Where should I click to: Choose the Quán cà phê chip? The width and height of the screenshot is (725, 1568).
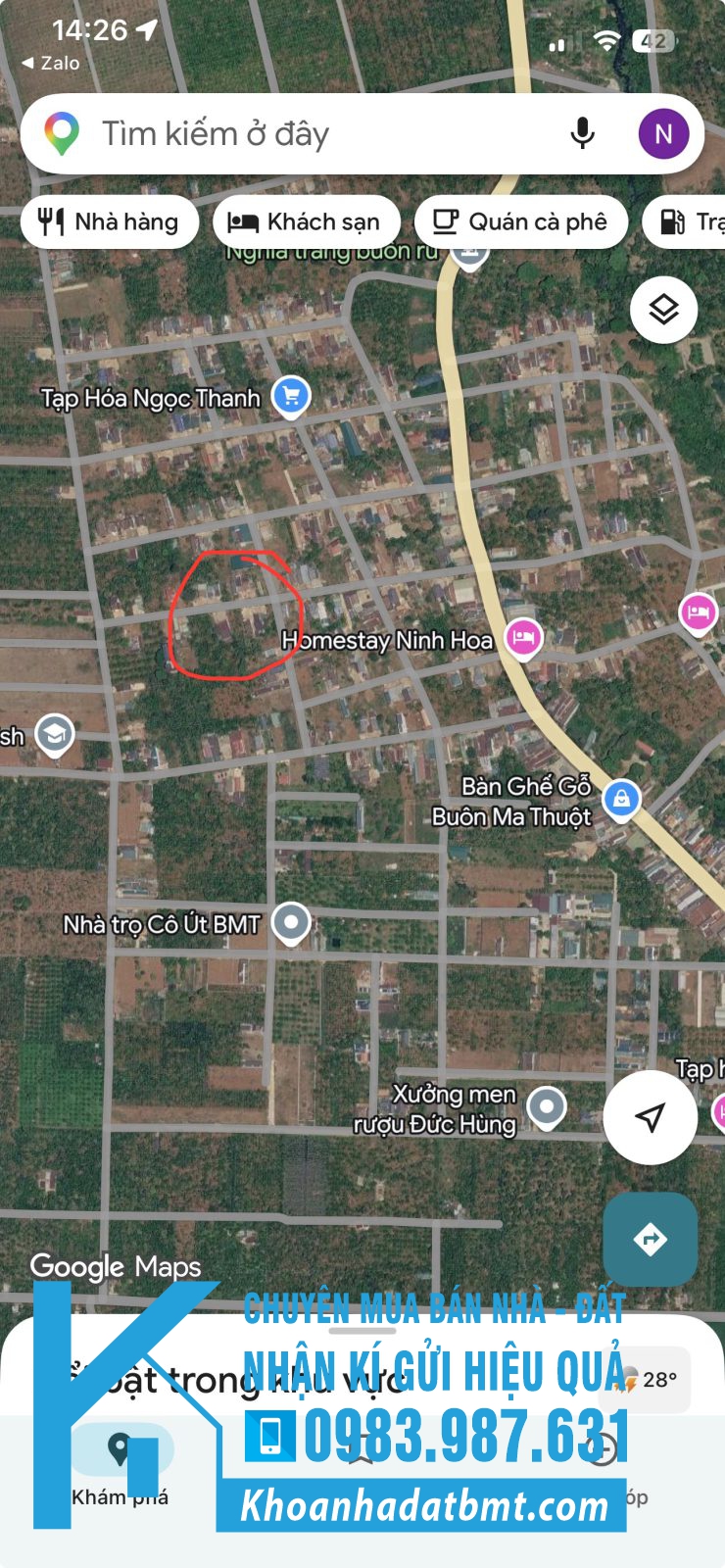click(520, 222)
